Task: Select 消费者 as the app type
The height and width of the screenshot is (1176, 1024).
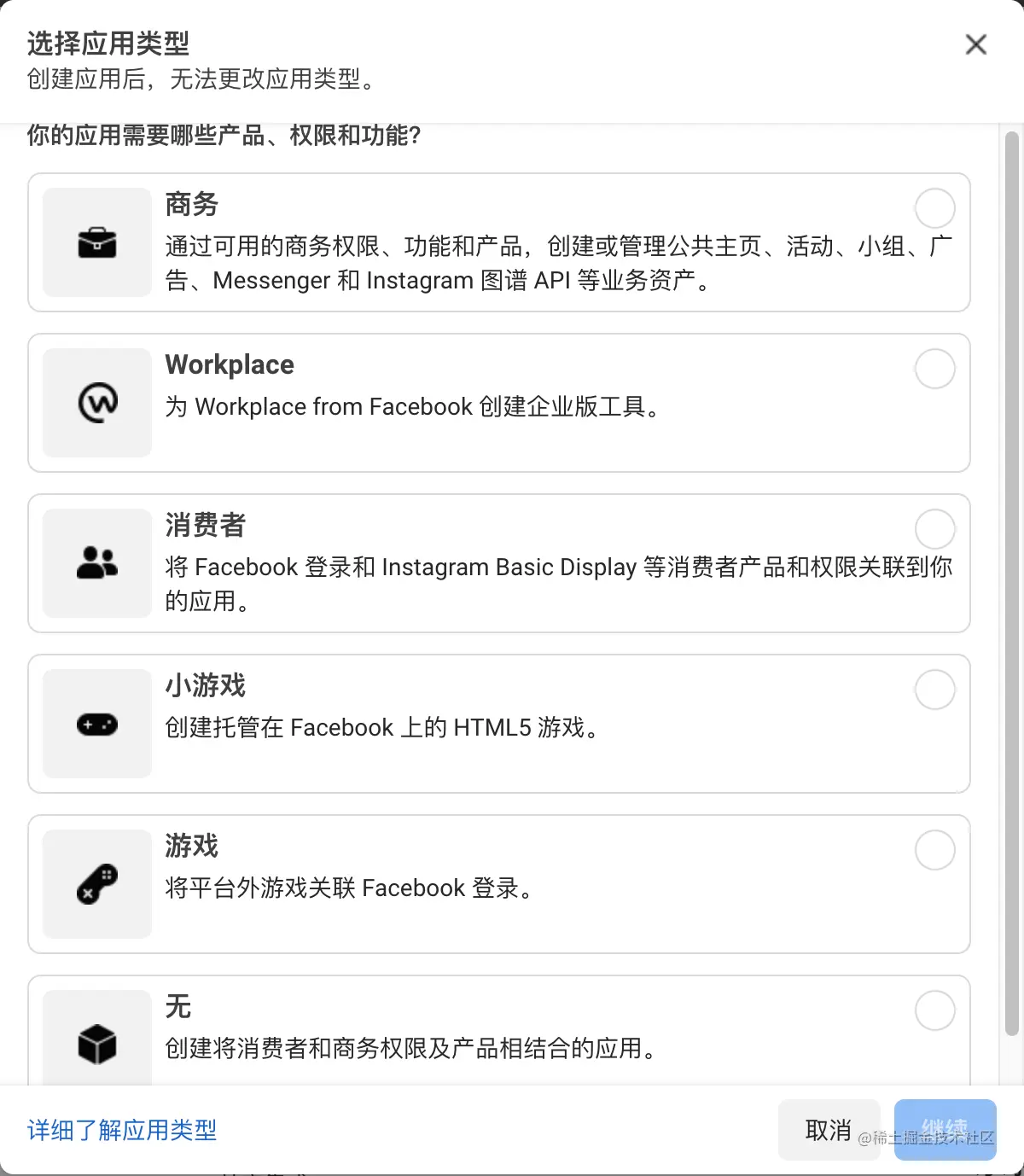Action: pos(934,529)
